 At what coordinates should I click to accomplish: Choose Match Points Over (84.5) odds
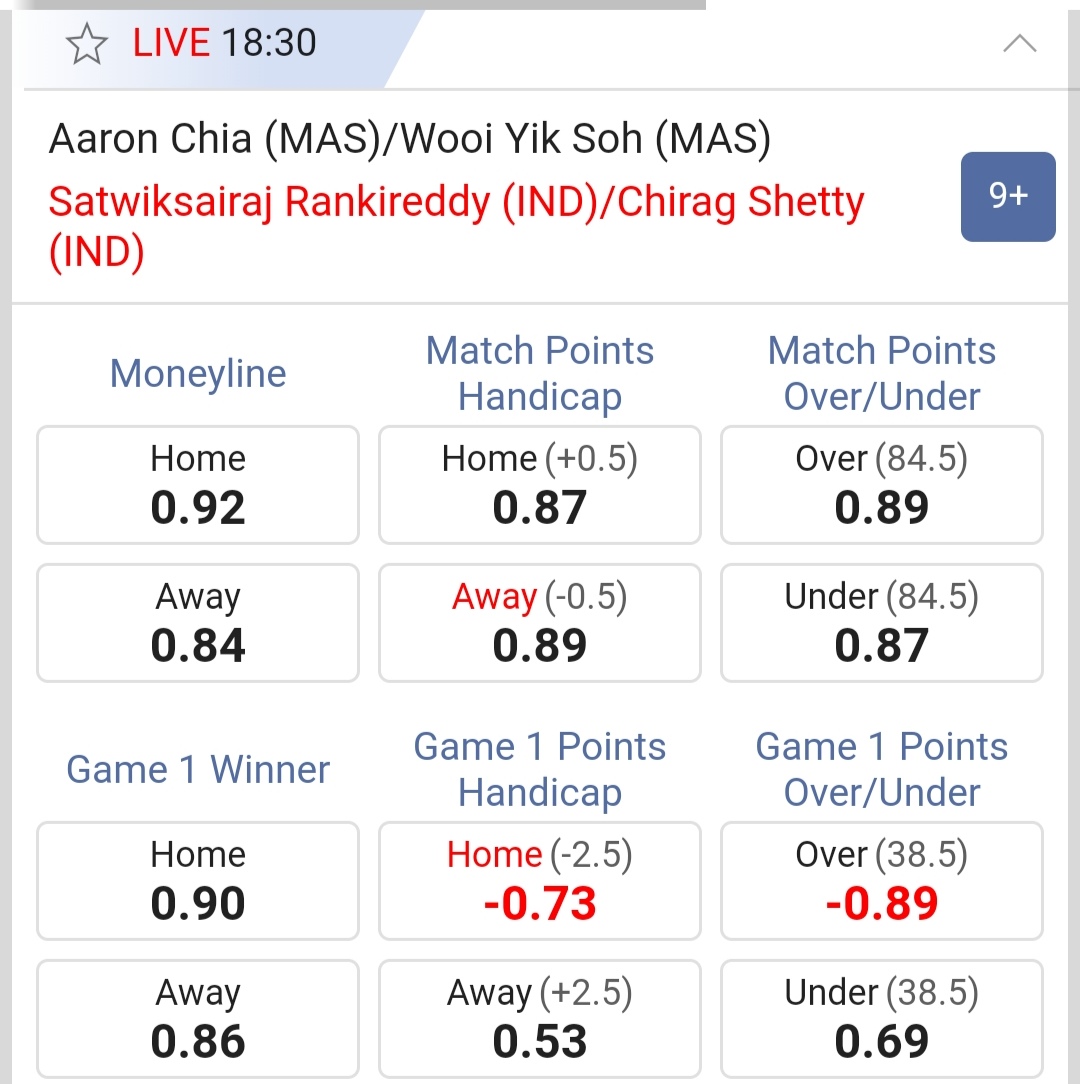point(881,485)
